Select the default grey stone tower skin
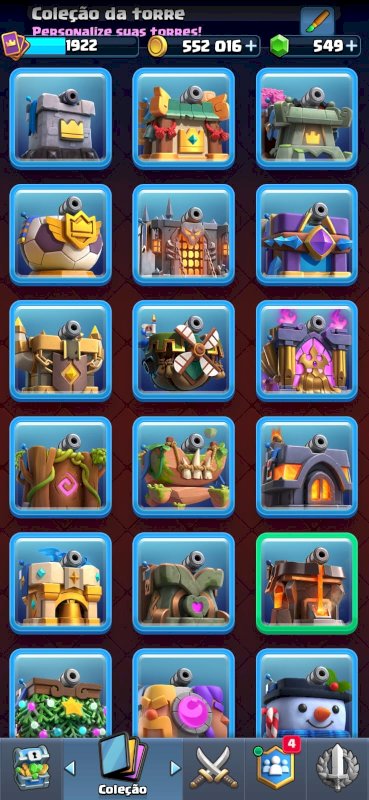The width and height of the screenshot is (369, 800). coord(61,118)
